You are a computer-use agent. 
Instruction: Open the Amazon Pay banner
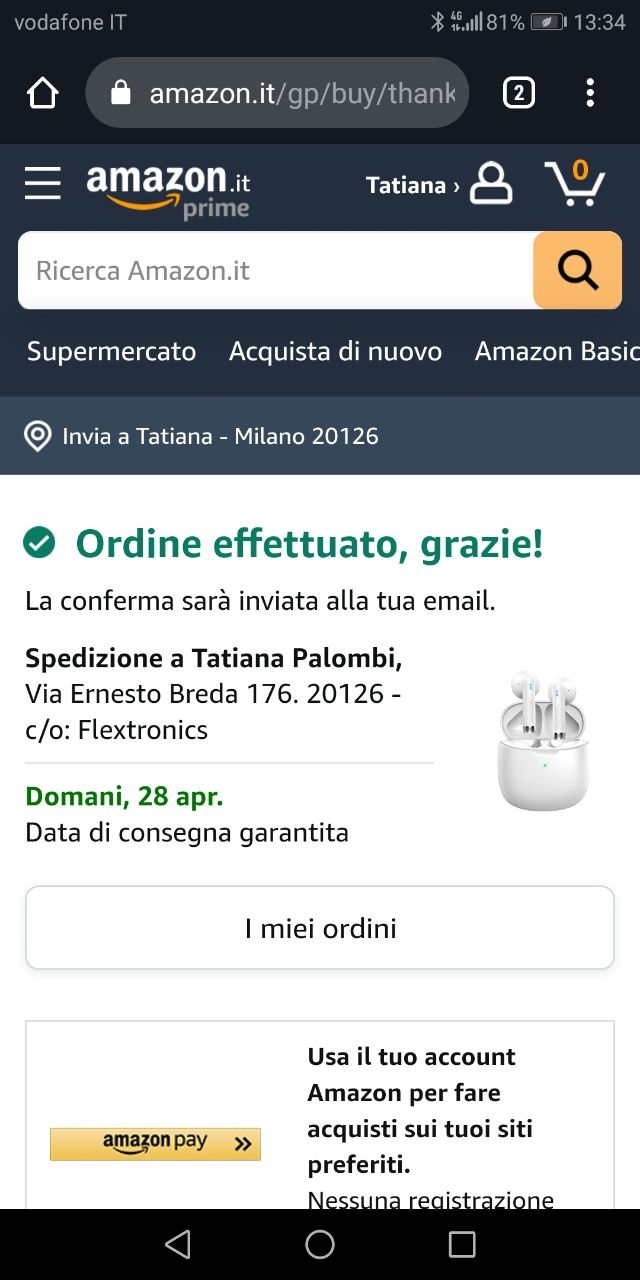click(x=155, y=1143)
